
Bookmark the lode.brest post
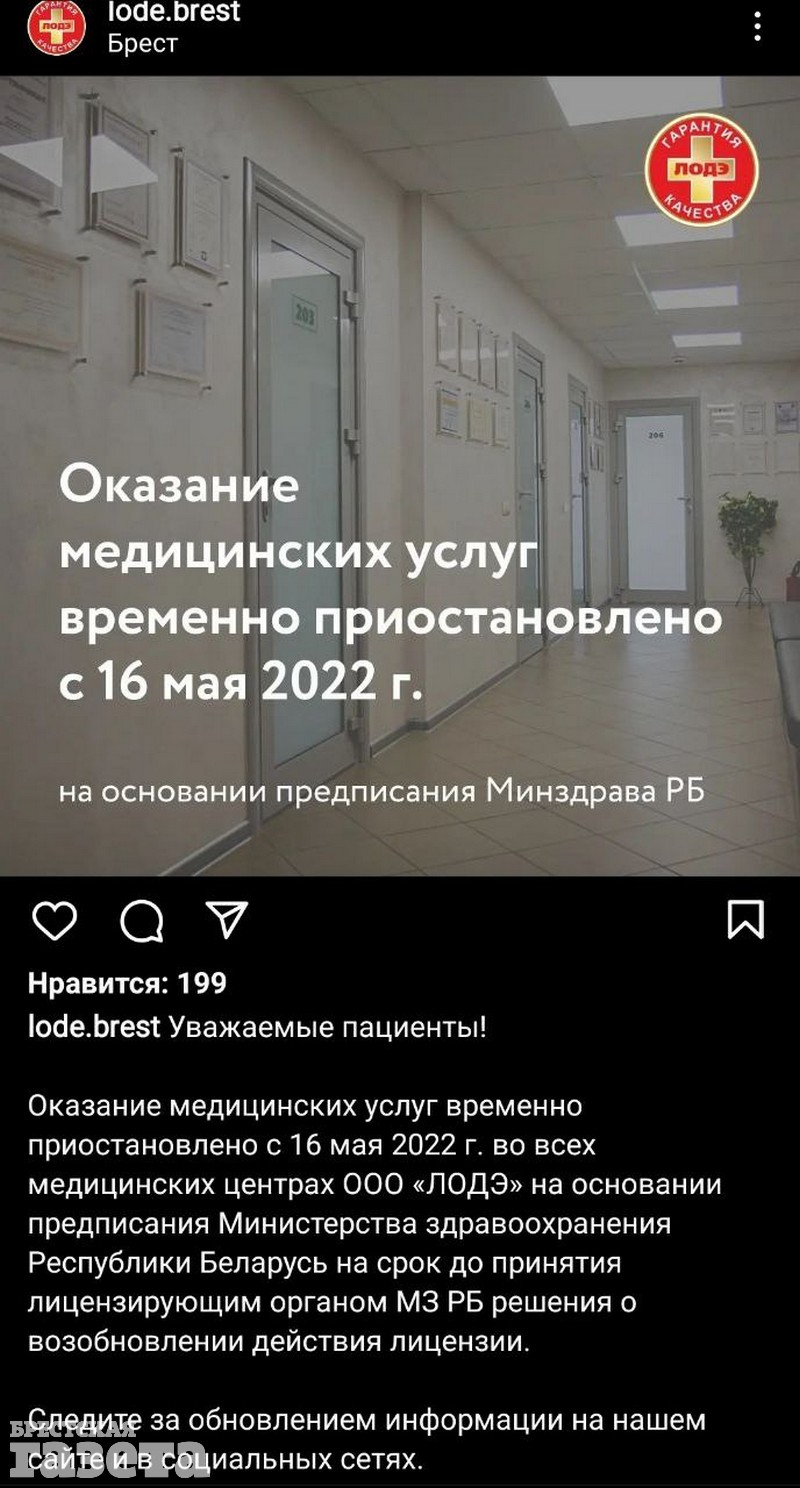pos(745,920)
